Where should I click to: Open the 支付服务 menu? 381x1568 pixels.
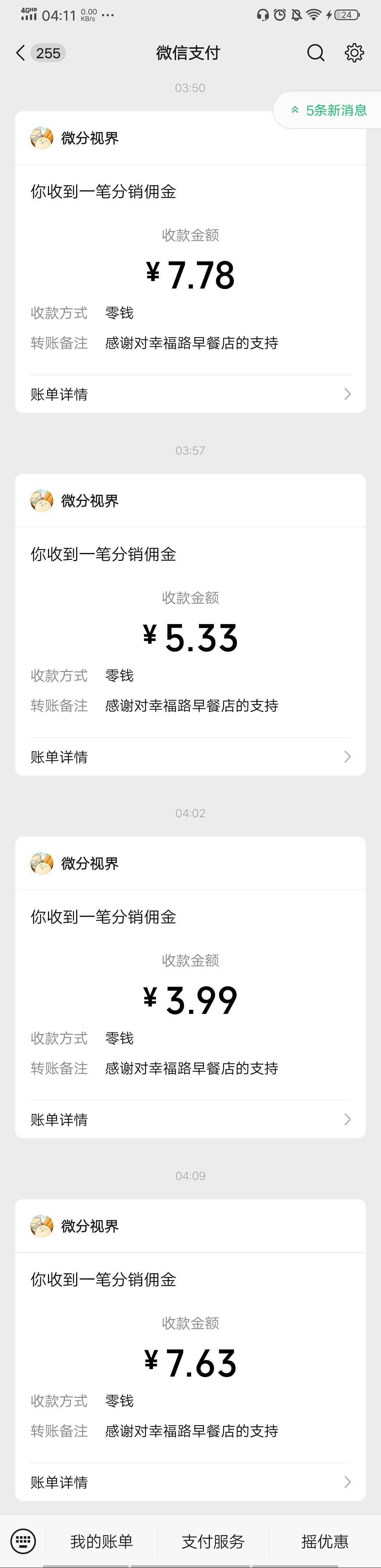[213, 1541]
